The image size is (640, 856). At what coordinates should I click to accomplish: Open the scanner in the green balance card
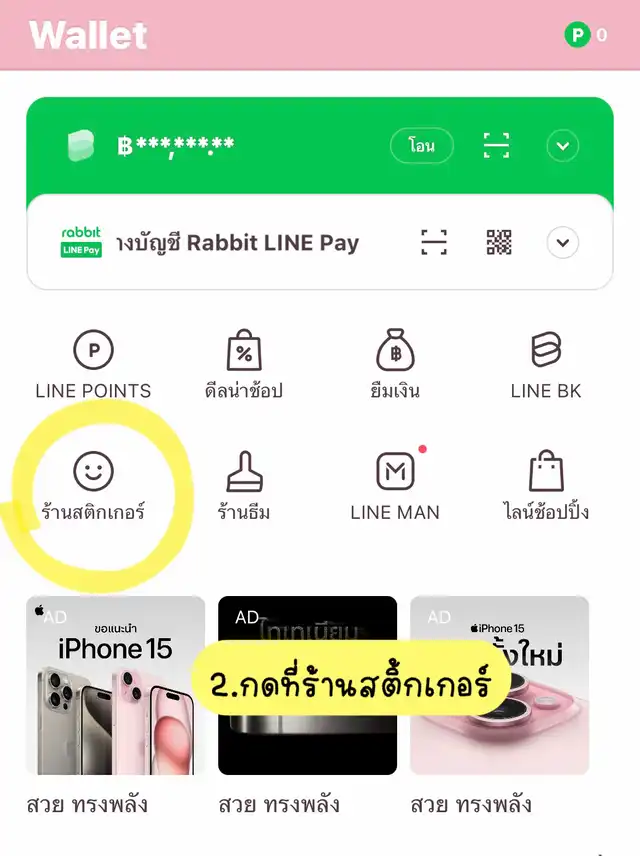click(x=496, y=146)
